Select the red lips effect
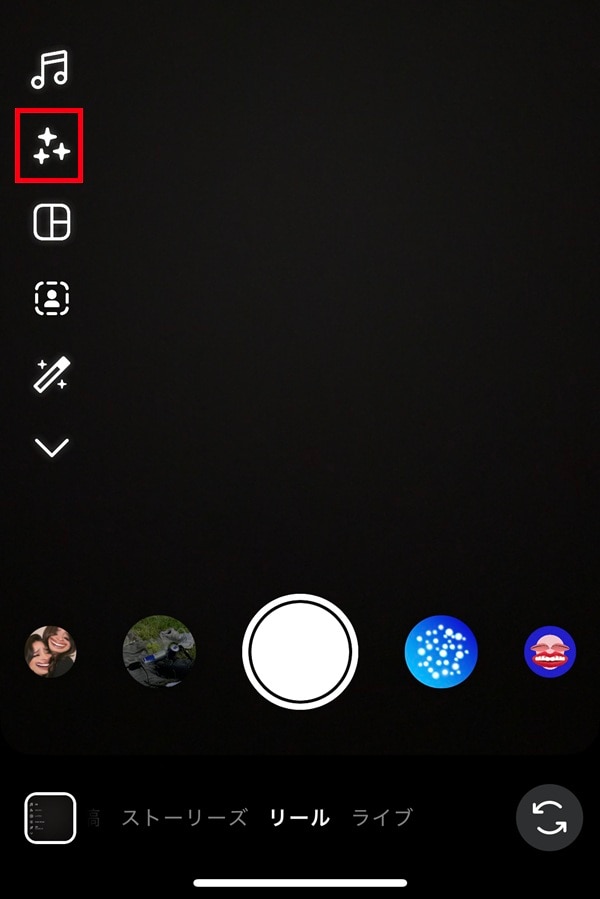 (550, 652)
